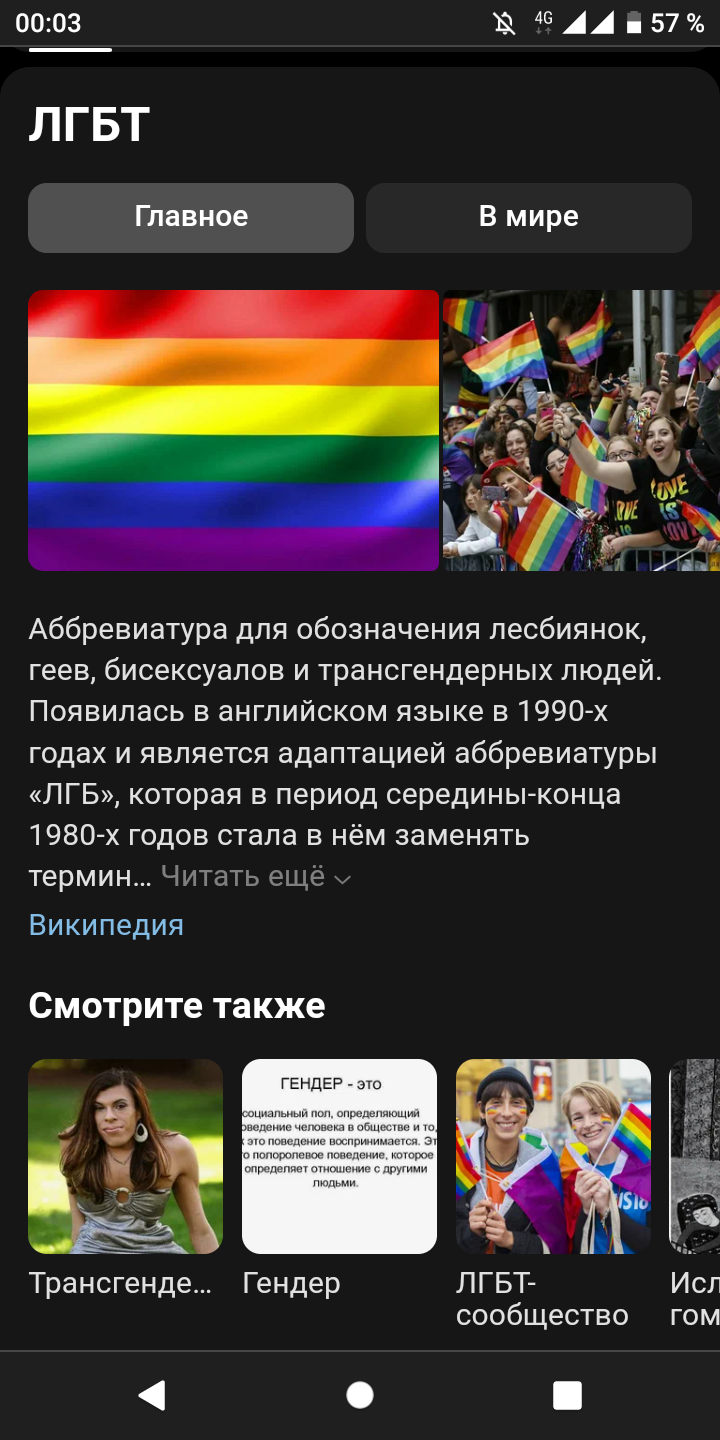Switch to the «В мире» tab
The height and width of the screenshot is (1440, 720).
click(528, 217)
